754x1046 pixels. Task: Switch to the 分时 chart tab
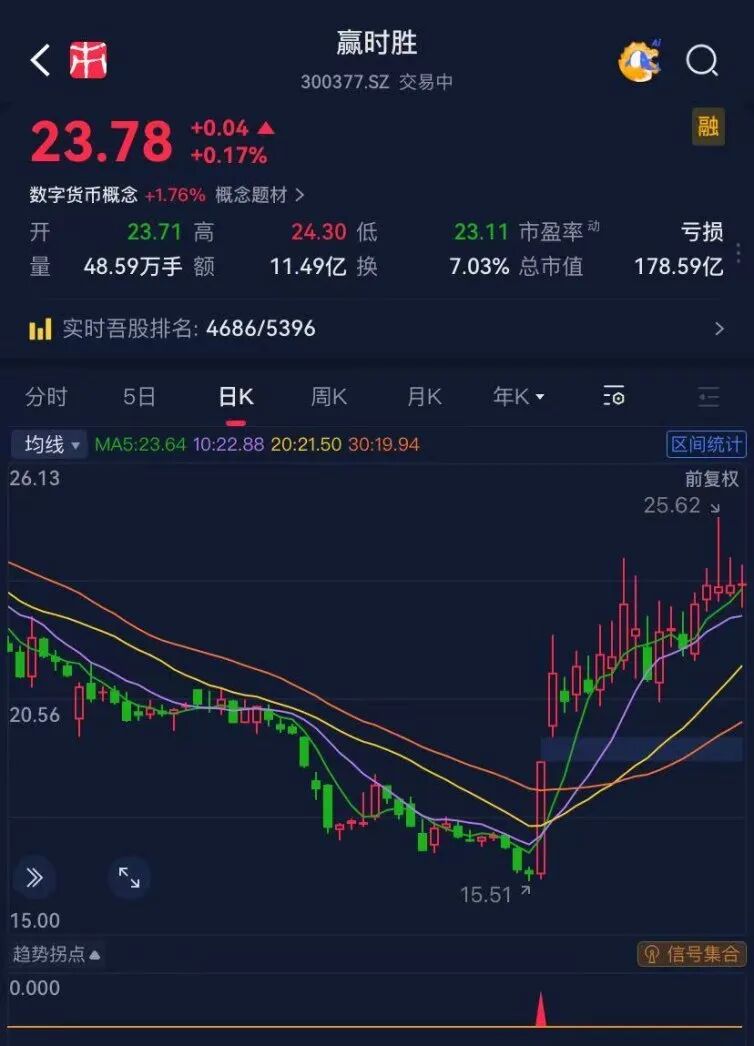coord(46,397)
